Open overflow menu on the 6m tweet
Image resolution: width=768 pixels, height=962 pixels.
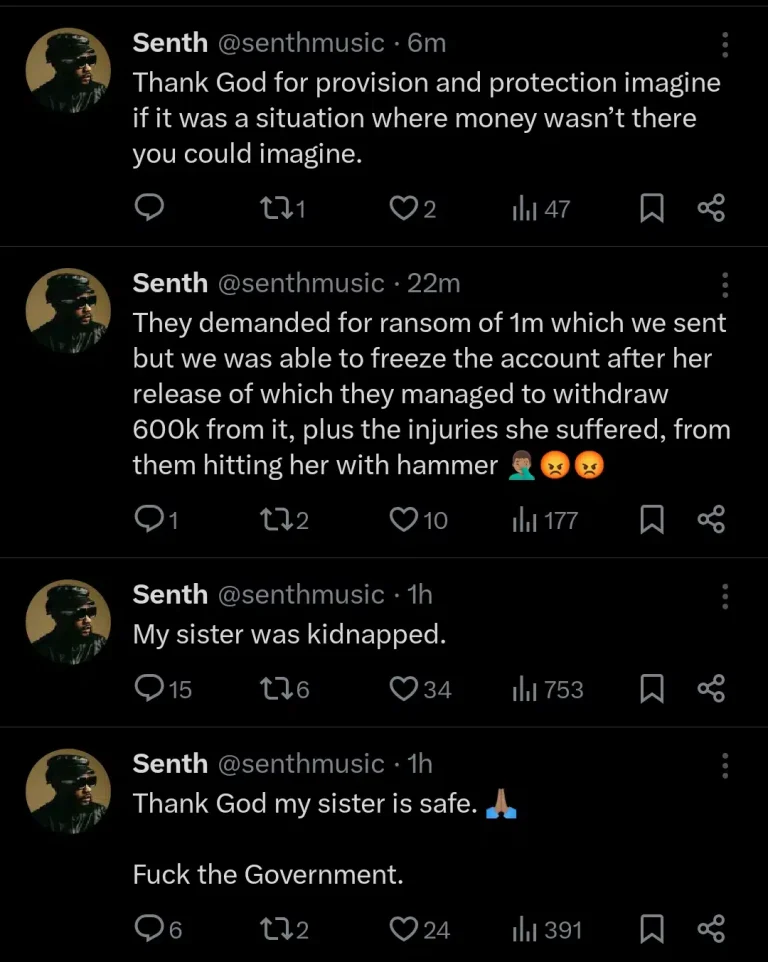pyautogui.click(x=725, y=44)
